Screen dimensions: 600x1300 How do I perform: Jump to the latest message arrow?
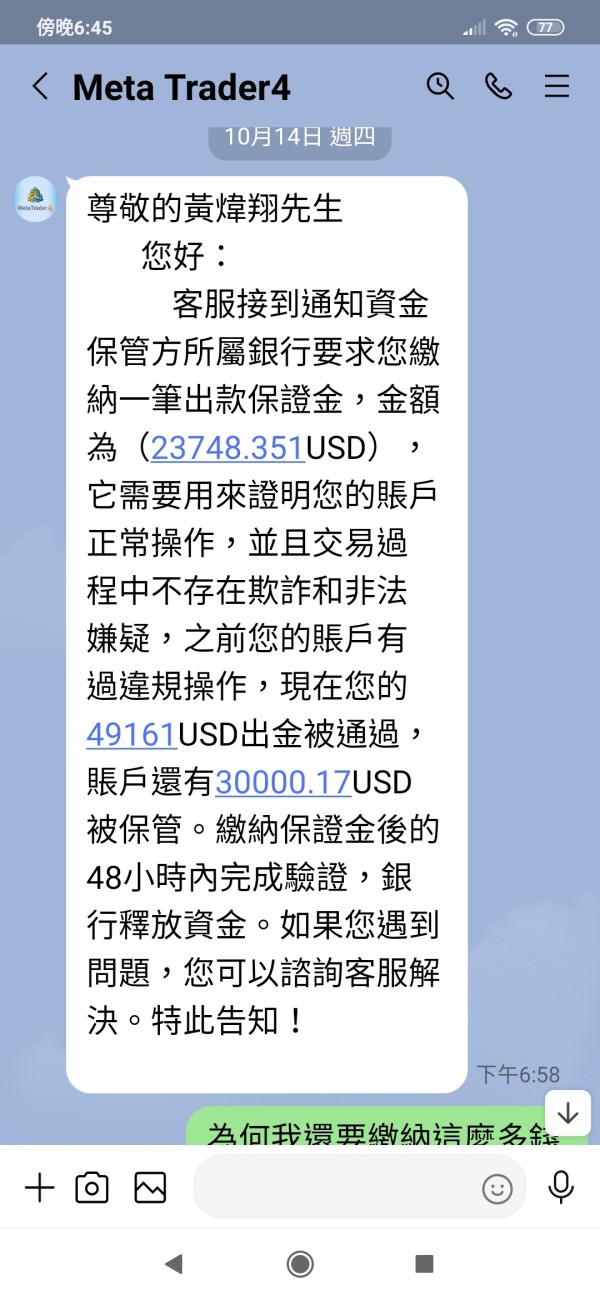(x=568, y=1112)
